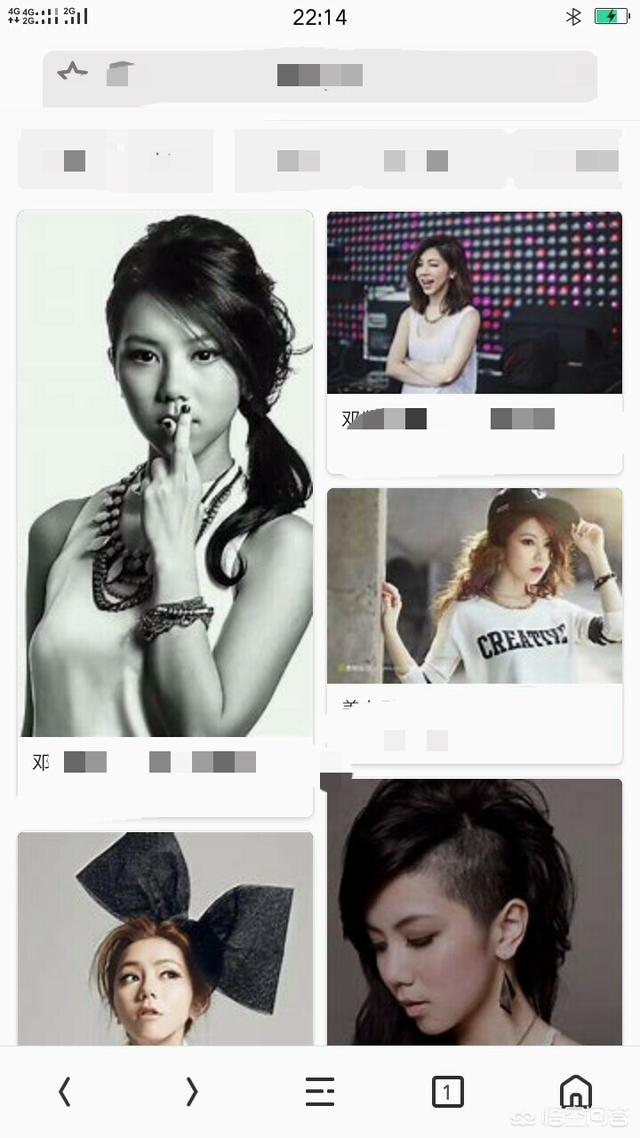
Task: Open the big black bow photo card
Action: point(165,938)
